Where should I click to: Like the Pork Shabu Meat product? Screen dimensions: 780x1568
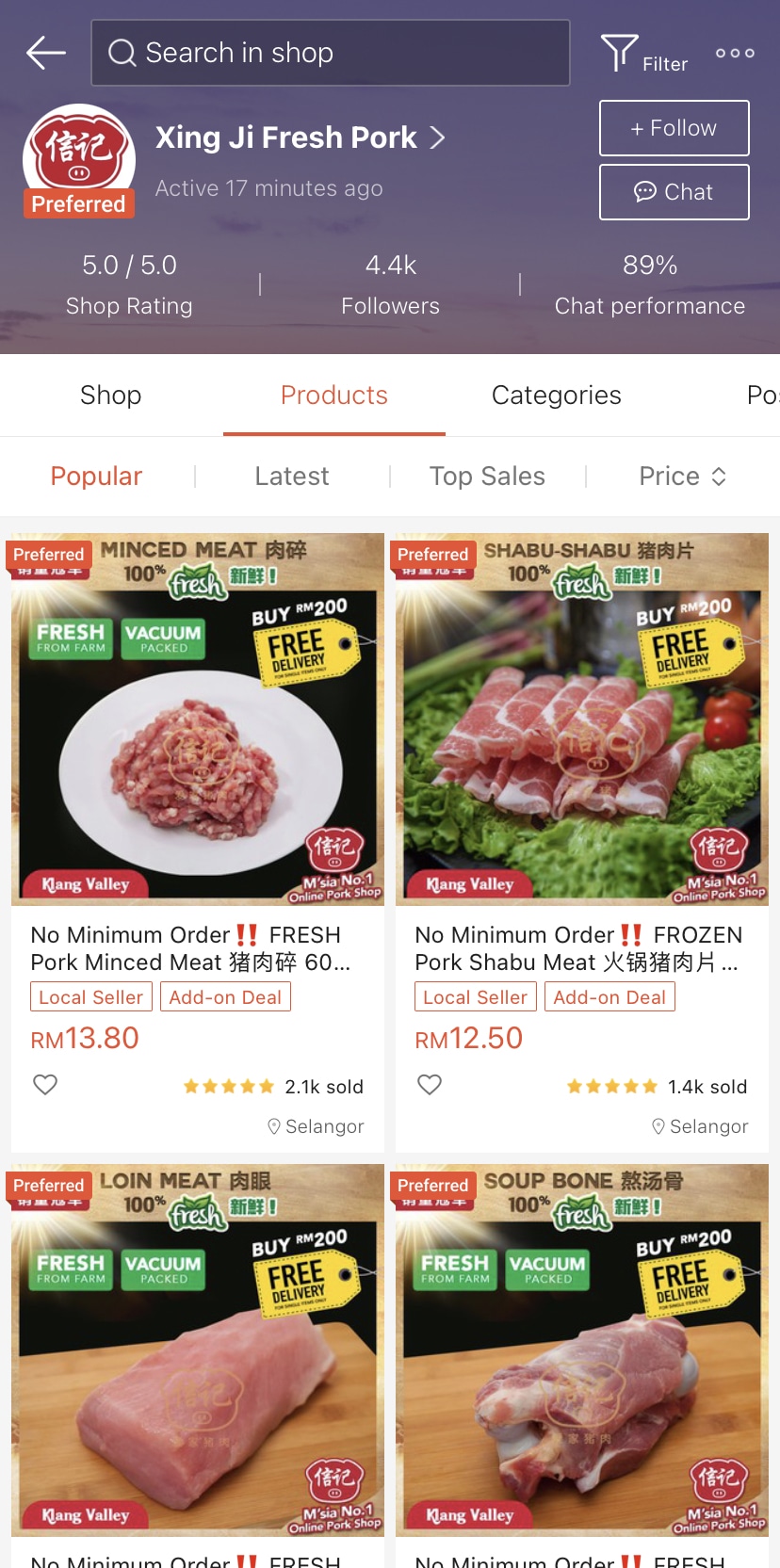(430, 1085)
